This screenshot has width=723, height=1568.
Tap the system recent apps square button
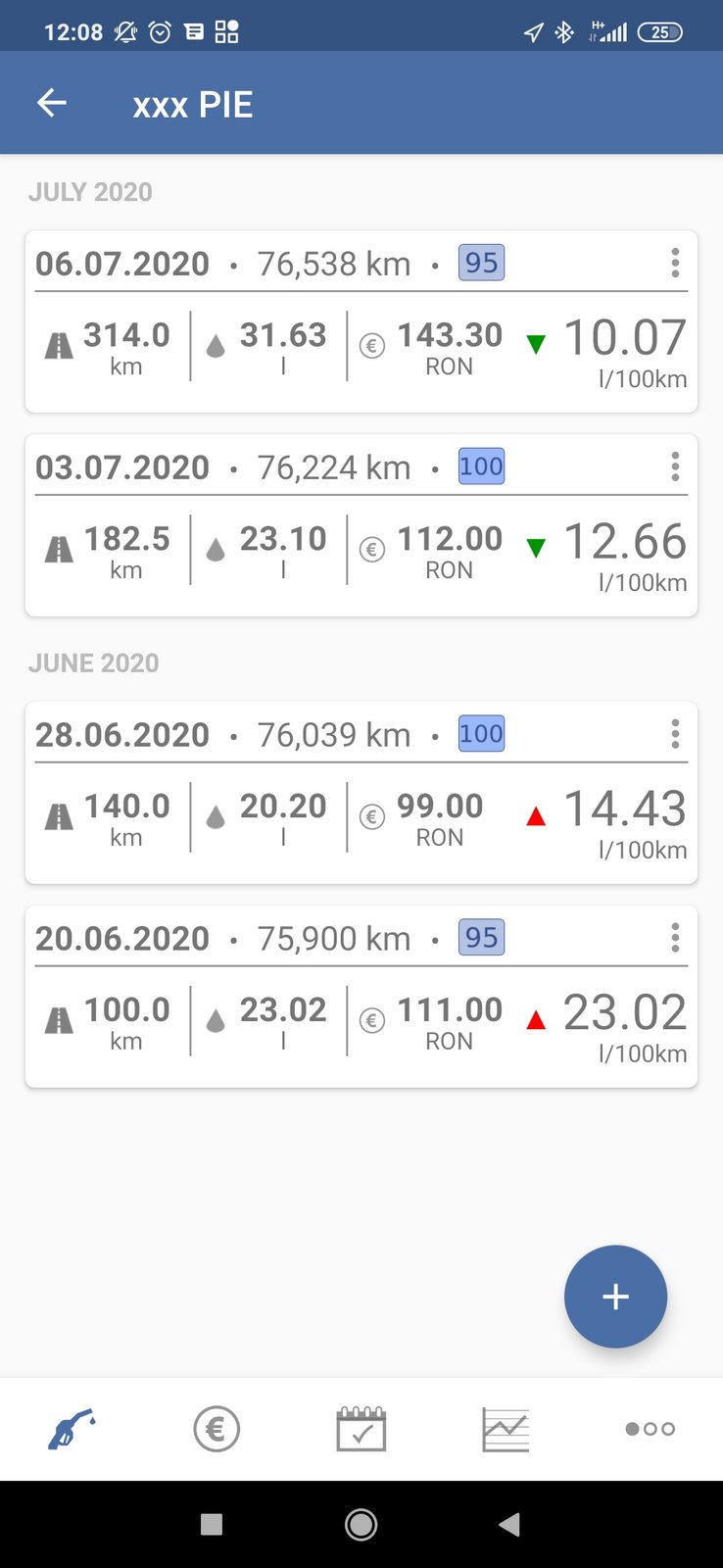point(212,1525)
